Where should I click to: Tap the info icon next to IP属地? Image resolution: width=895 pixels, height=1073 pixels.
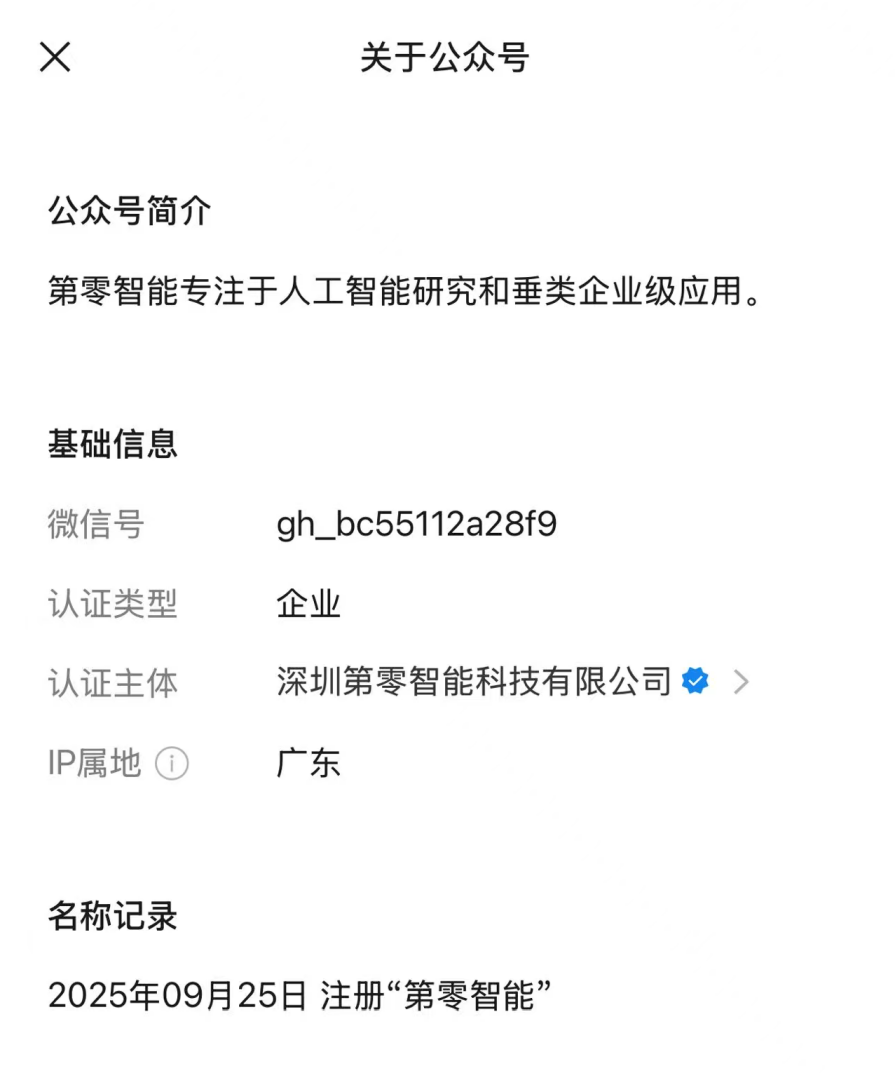tap(172, 765)
